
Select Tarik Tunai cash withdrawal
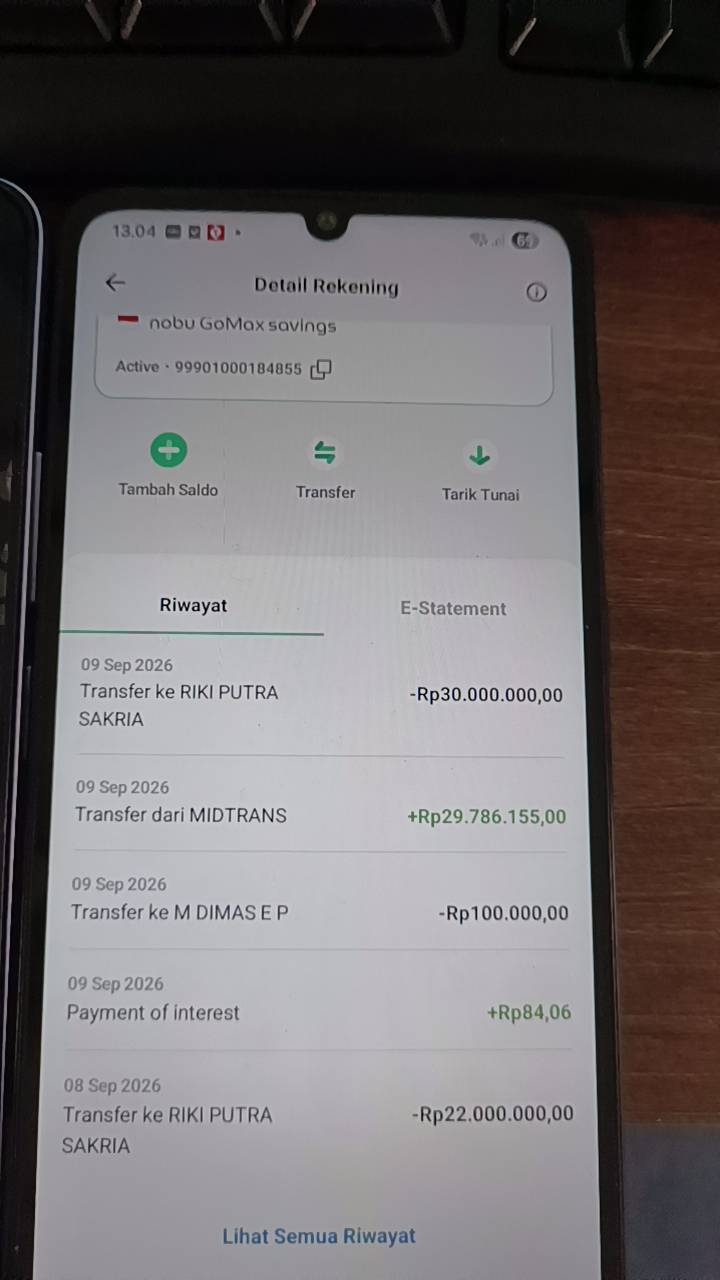coord(480,472)
